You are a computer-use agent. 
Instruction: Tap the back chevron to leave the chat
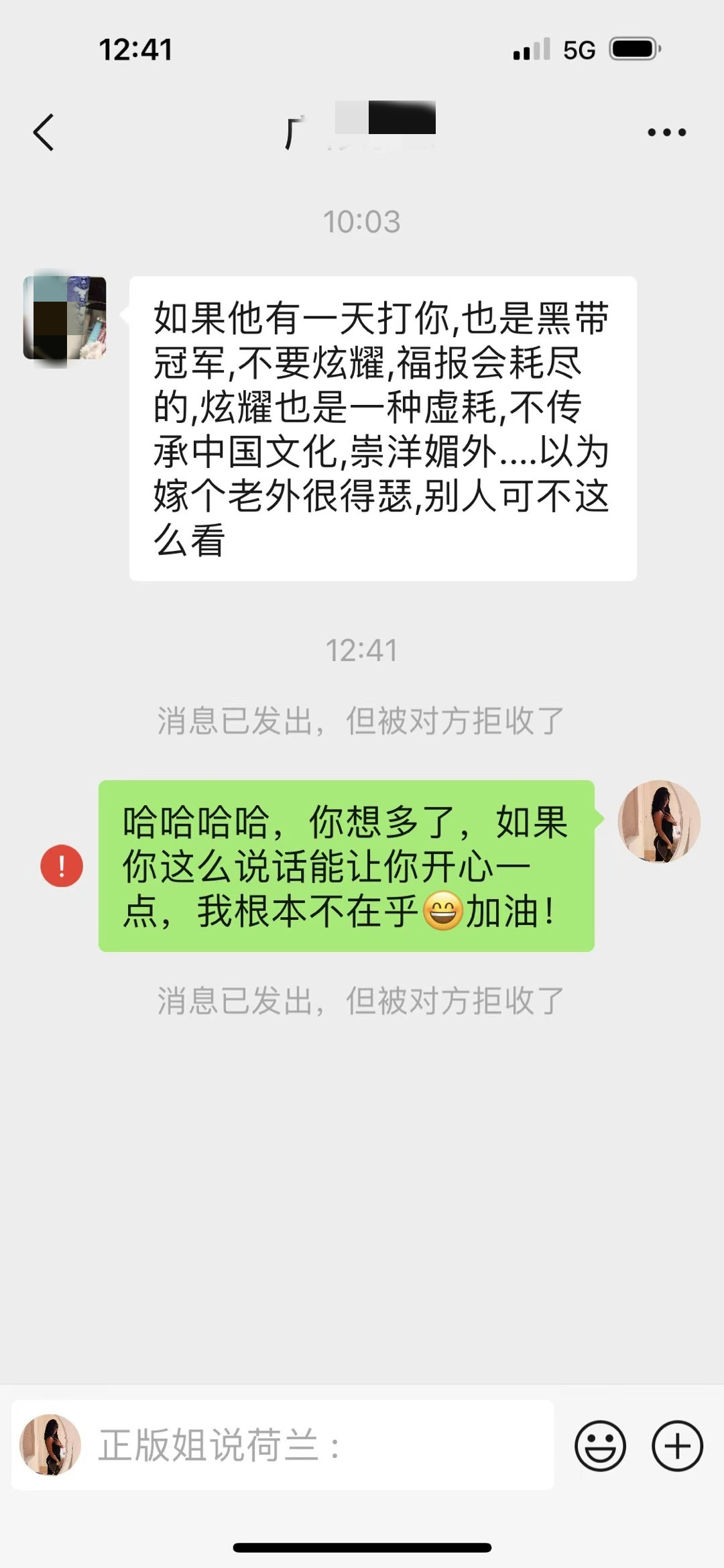(x=43, y=131)
